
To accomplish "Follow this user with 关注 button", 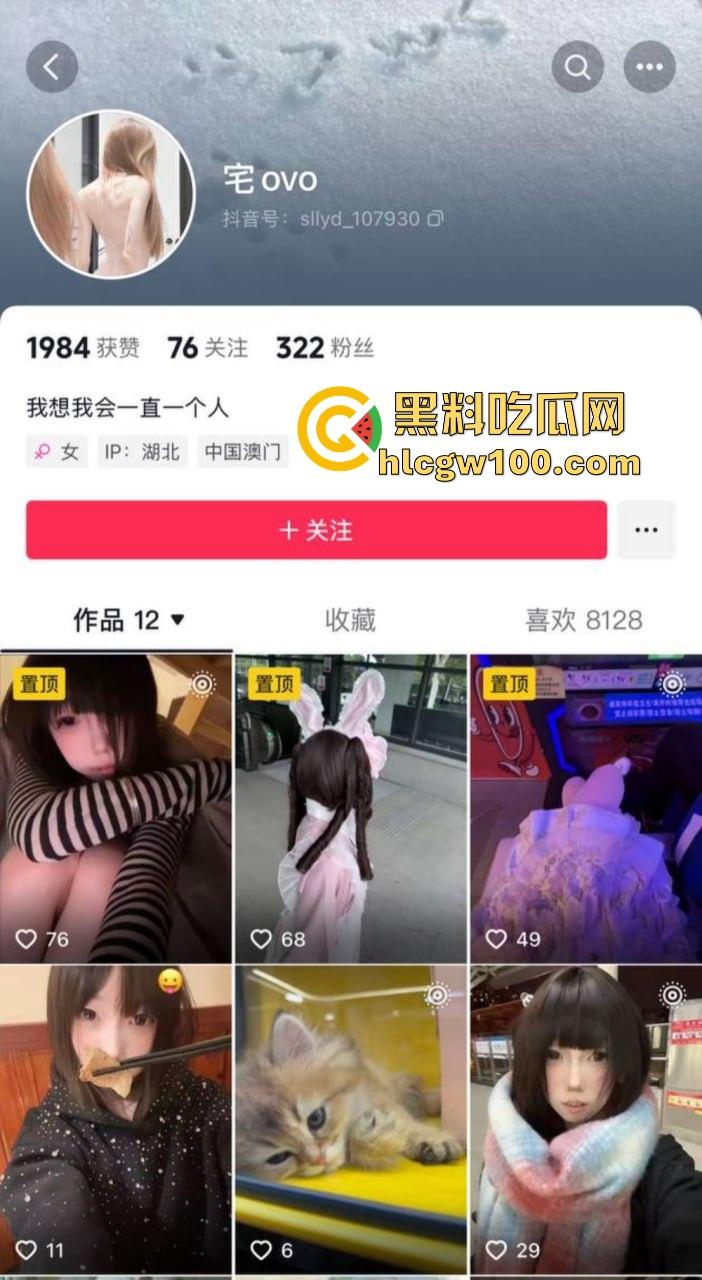I will (x=316, y=530).
